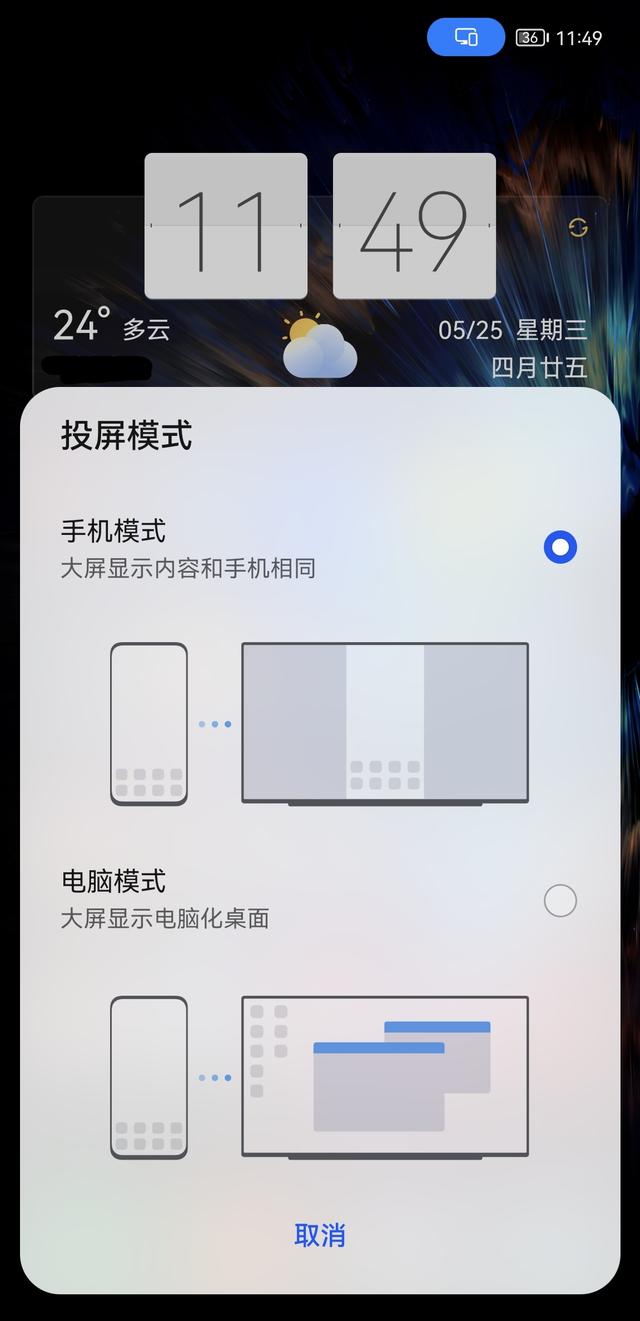Select 手机模式 radio button
The width and height of the screenshot is (640, 1321).
560,547
